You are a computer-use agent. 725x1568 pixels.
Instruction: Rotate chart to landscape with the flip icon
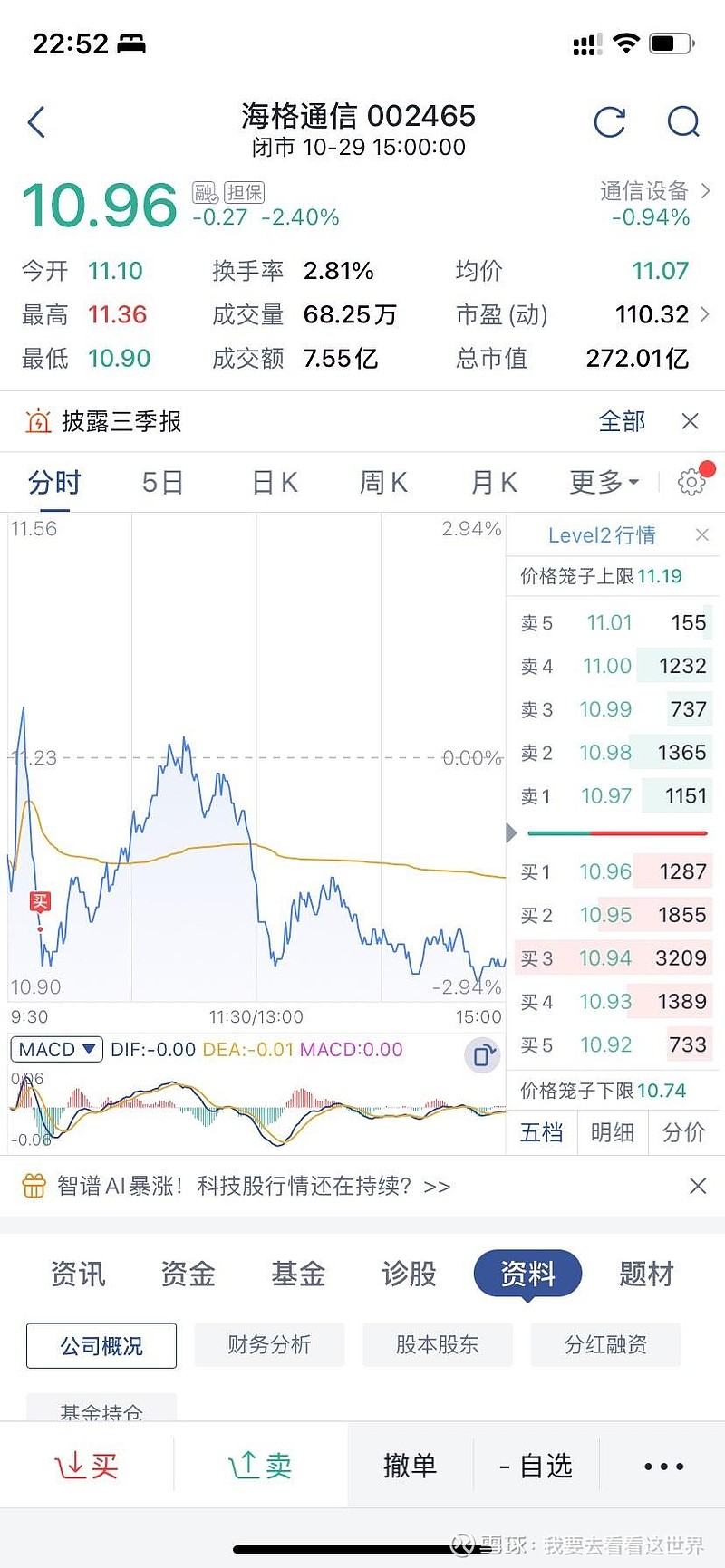[x=482, y=1054]
